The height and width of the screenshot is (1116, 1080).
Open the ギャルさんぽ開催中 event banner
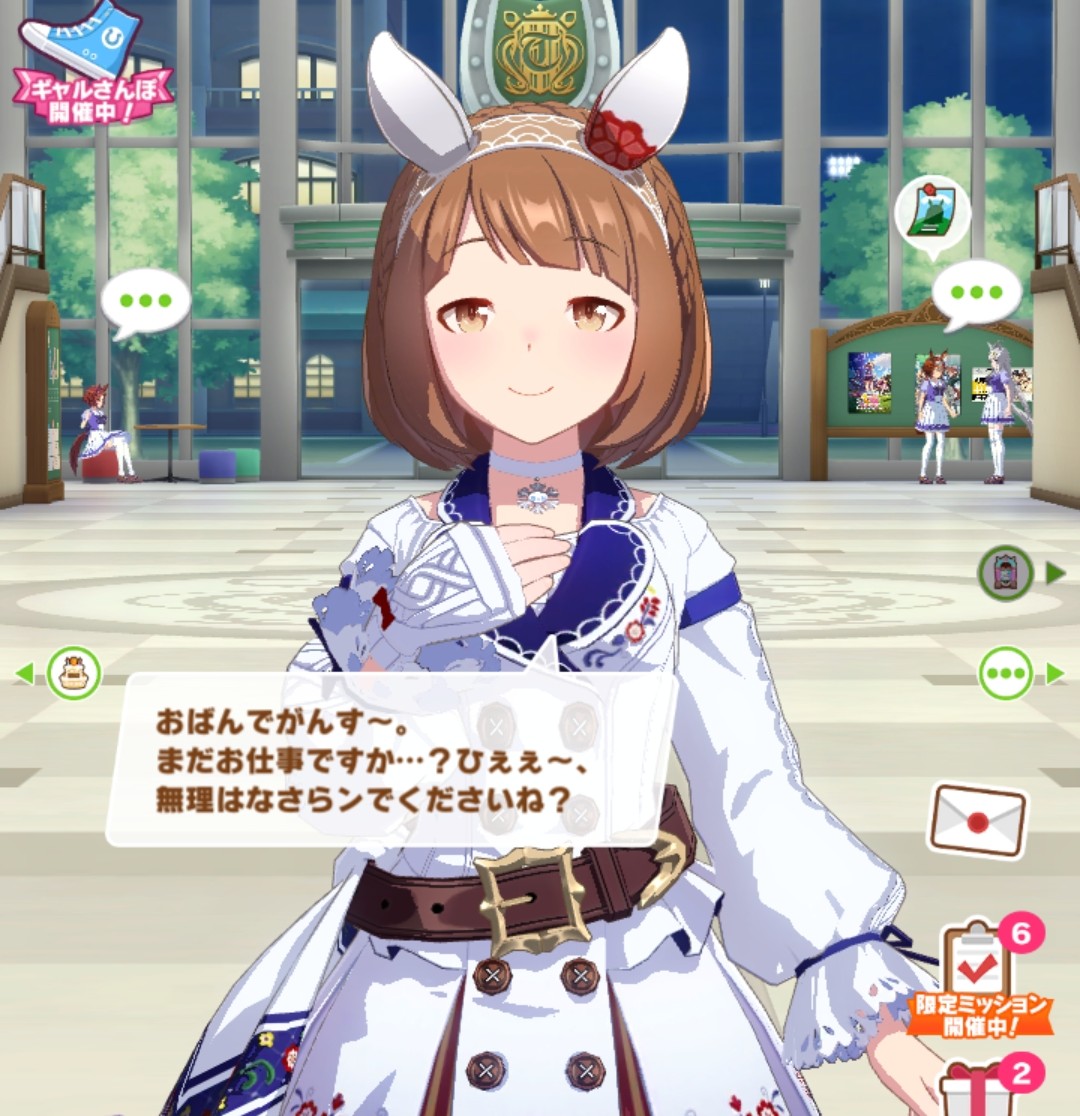coord(93,64)
